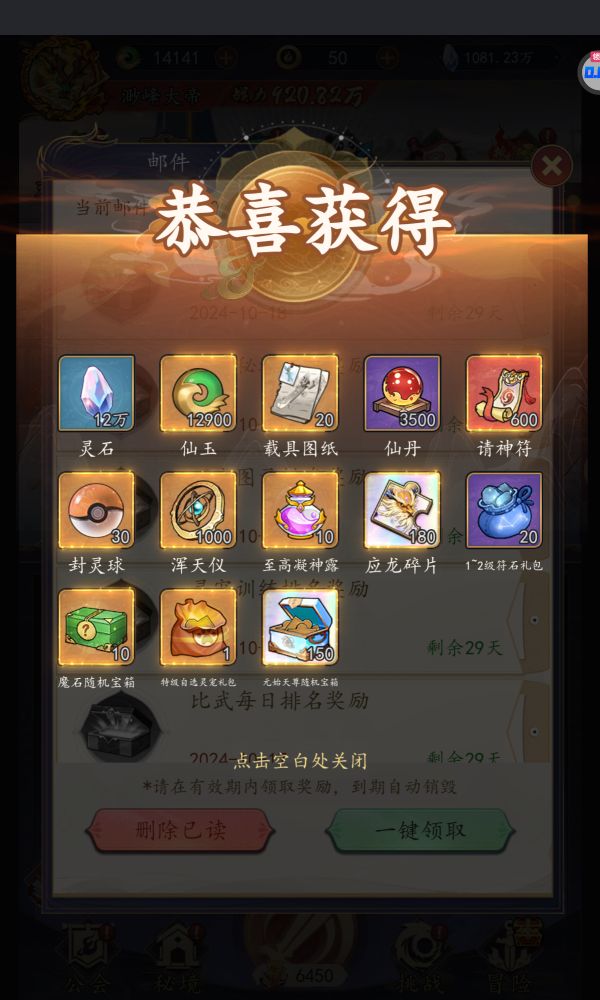View the 载具图纸 reward item
Viewport: 600px width, 1000px height.
[x=300, y=394]
